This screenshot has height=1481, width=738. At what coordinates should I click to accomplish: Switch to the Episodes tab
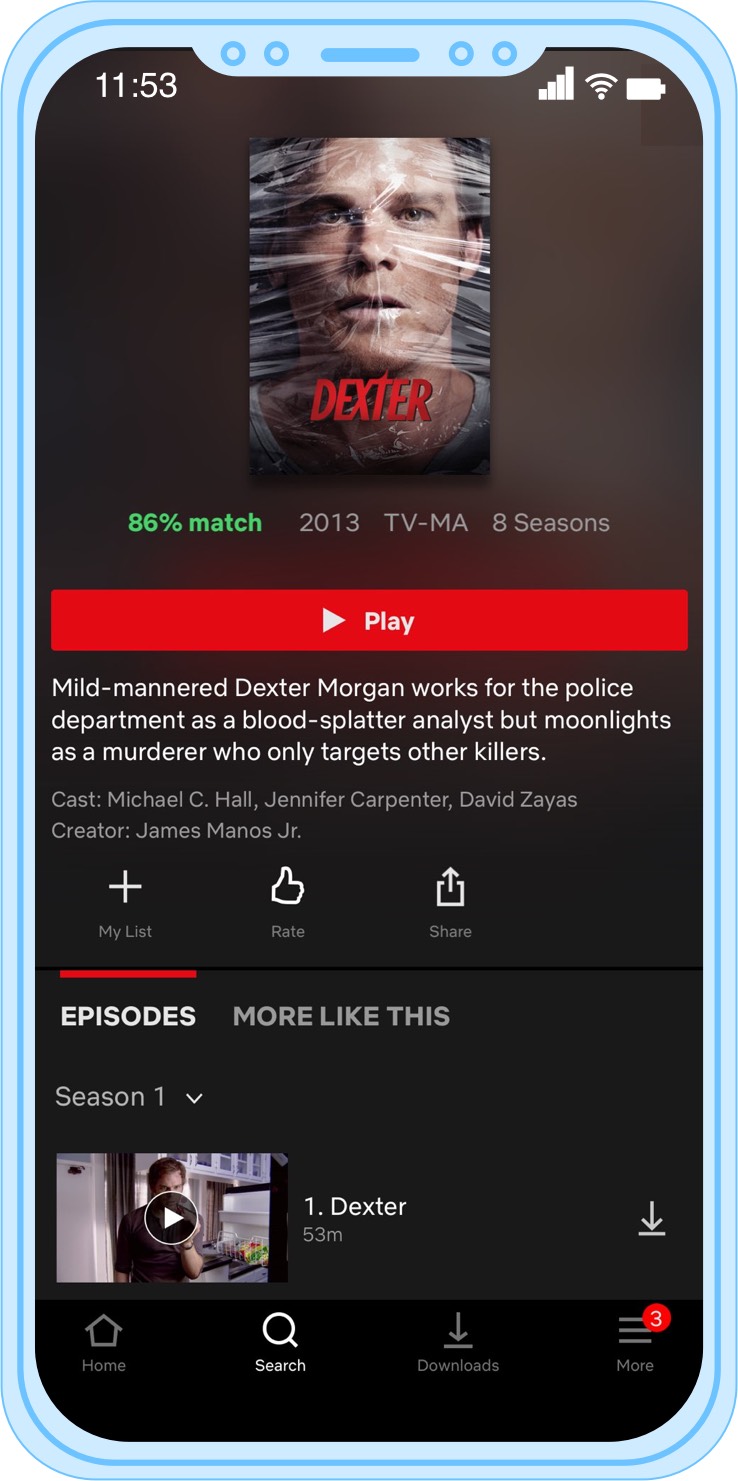point(128,1016)
